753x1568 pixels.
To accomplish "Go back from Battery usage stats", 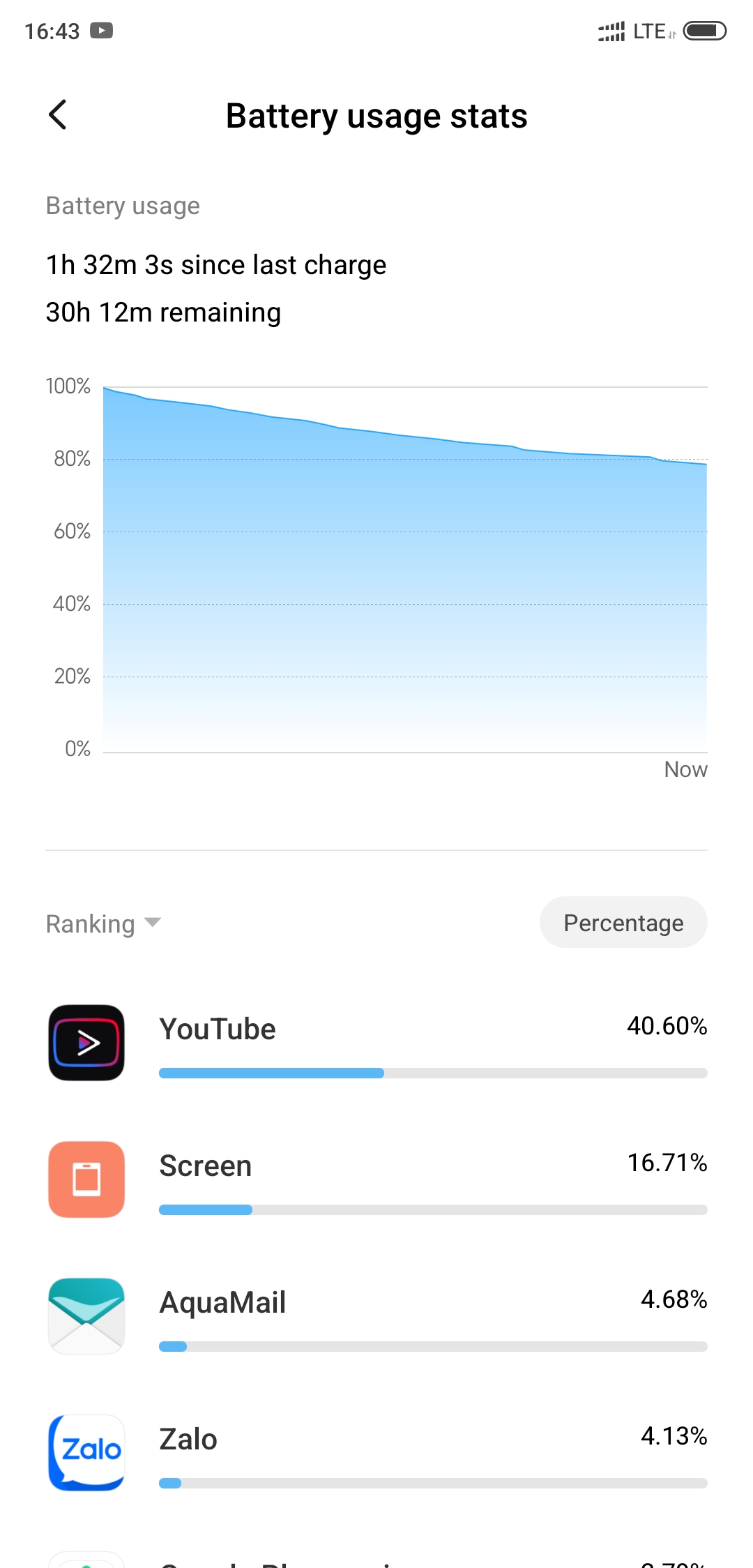I will coord(58,115).
